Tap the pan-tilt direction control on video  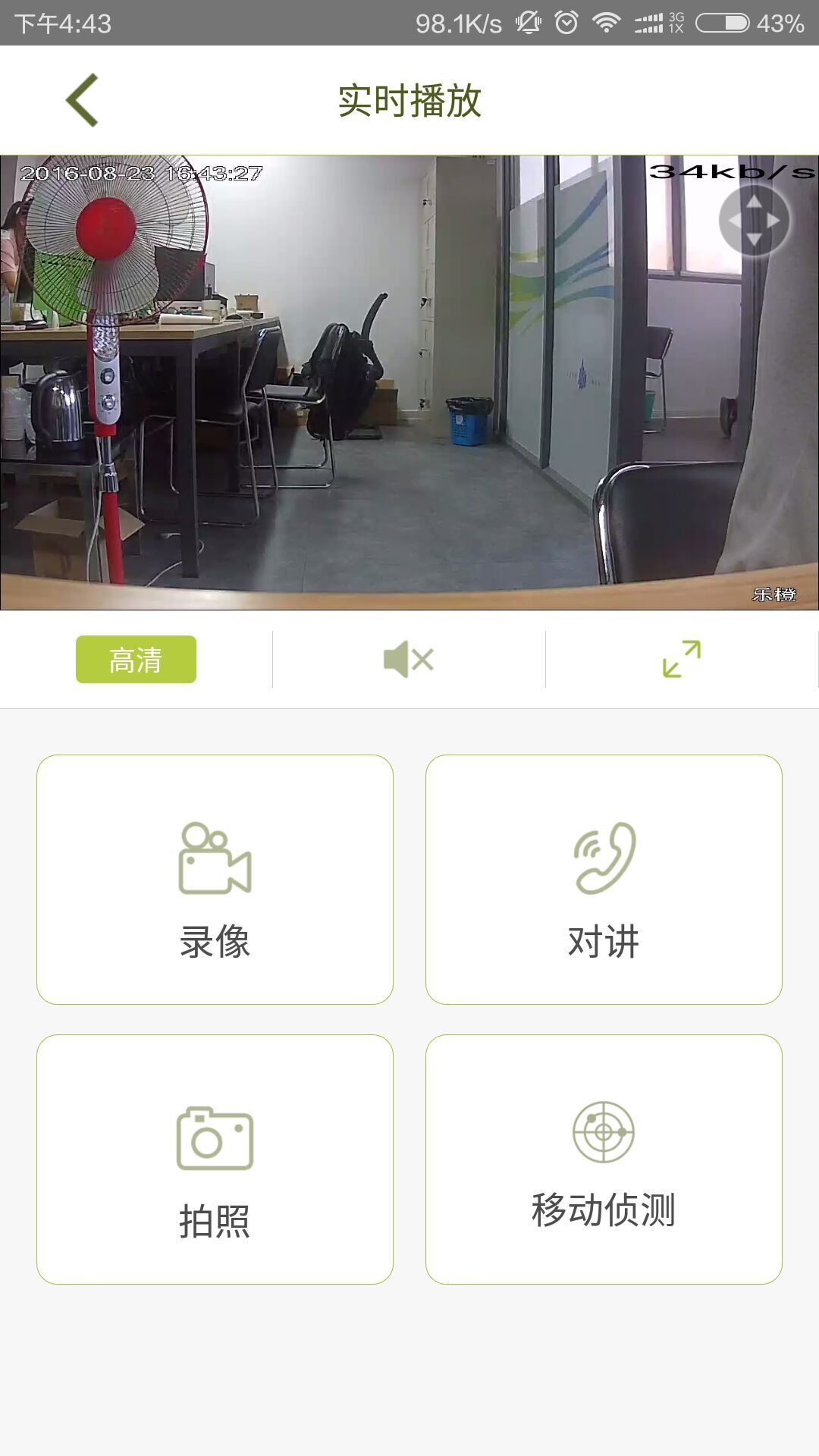(754, 221)
